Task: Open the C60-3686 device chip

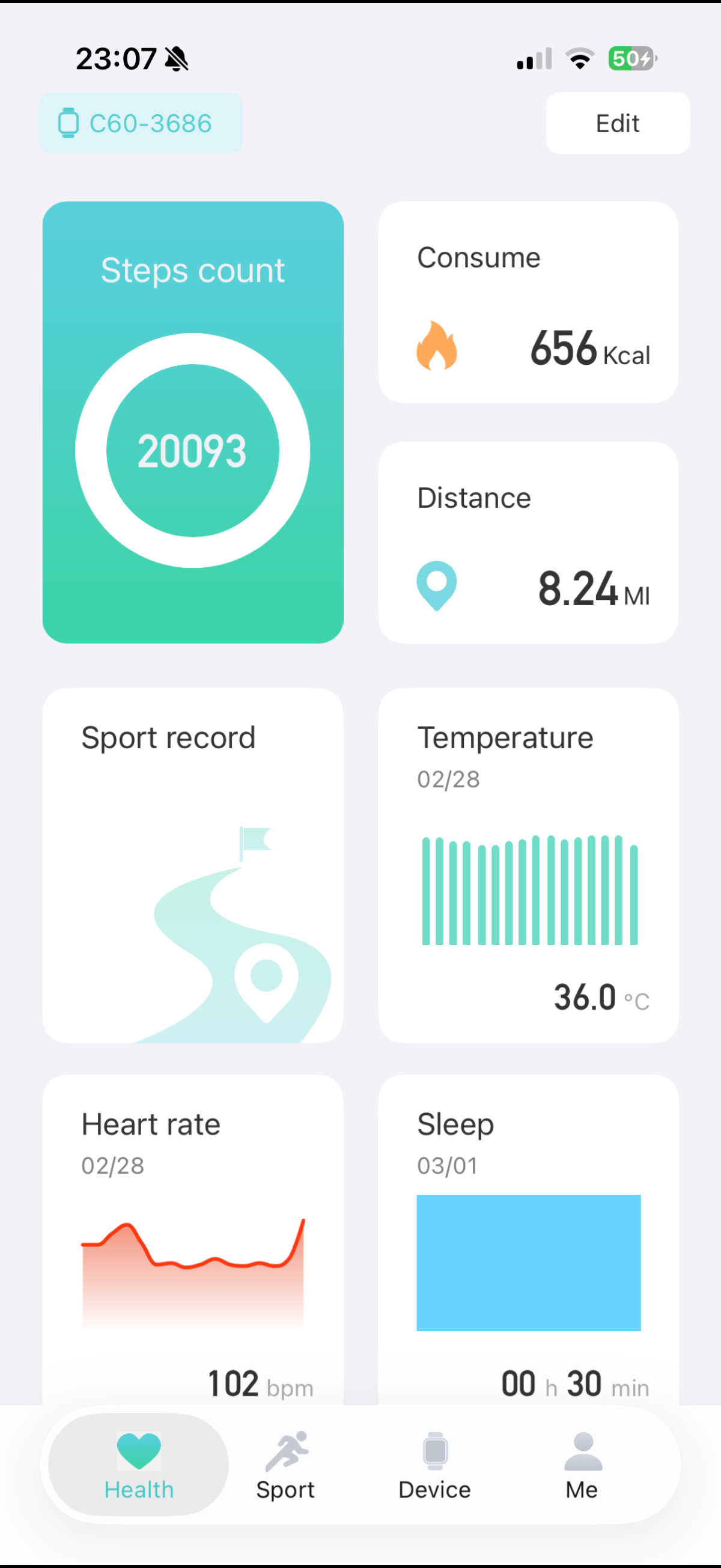Action: tap(141, 123)
